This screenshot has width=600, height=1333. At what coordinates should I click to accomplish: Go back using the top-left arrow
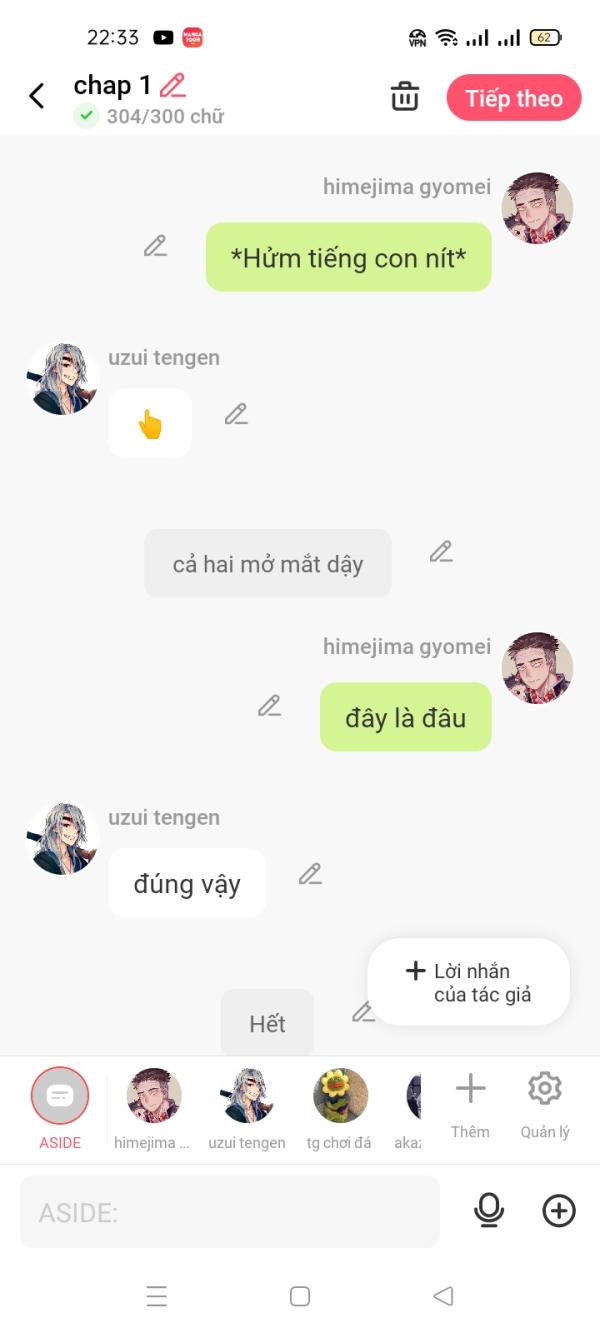(37, 97)
